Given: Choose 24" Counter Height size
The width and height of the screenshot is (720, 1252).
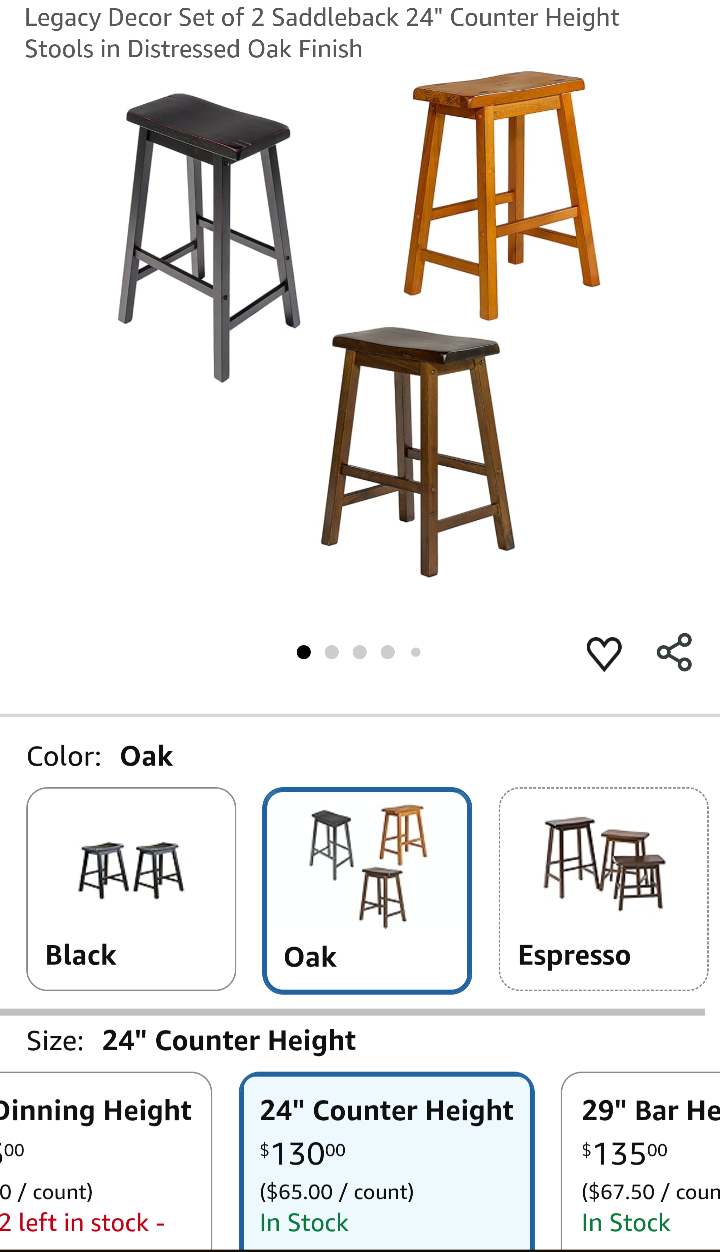Looking at the screenshot, I should point(386,1160).
